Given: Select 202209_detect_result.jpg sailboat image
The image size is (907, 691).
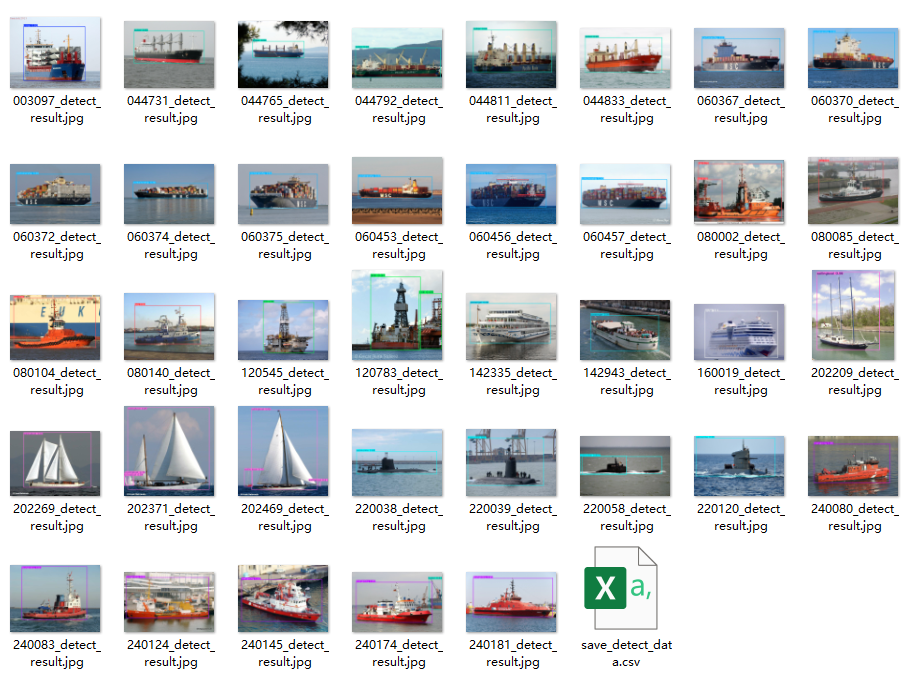Looking at the screenshot, I should pyautogui.click(x=853, y=315).
